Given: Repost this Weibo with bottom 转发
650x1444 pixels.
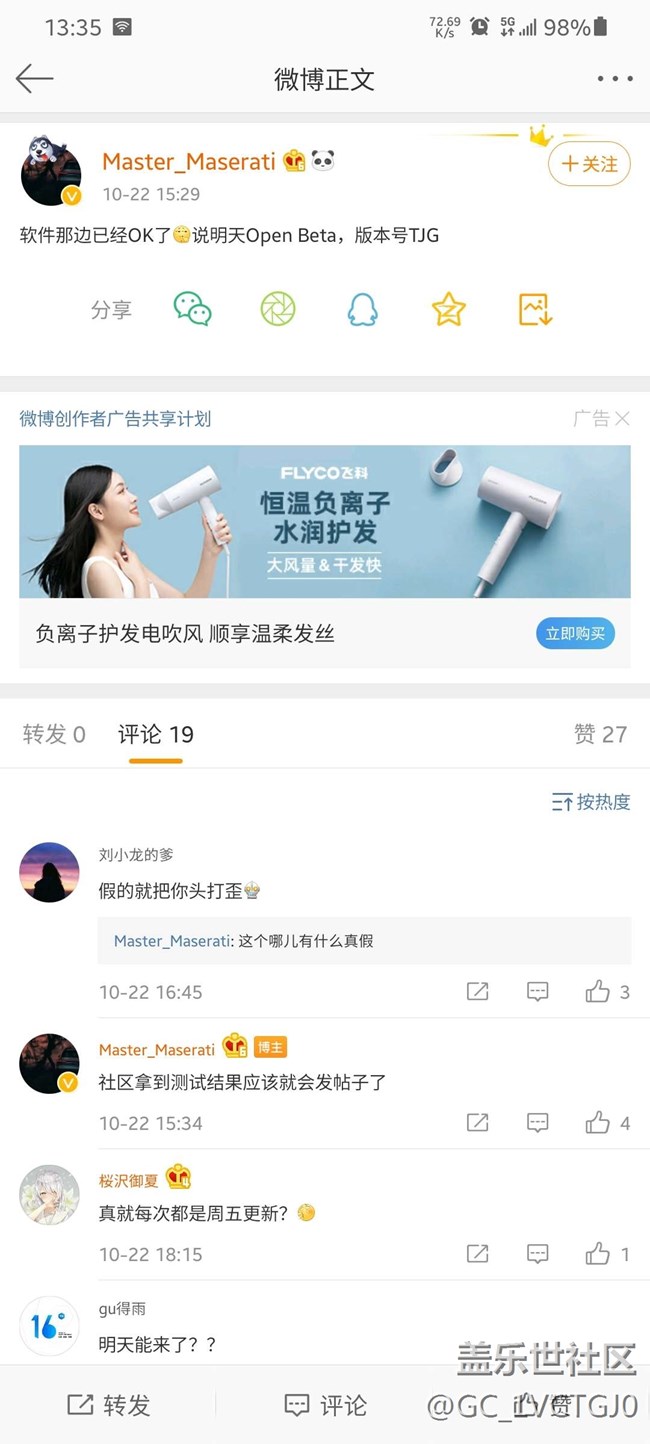Looking at the screenshot, I should click(108, 1405).
